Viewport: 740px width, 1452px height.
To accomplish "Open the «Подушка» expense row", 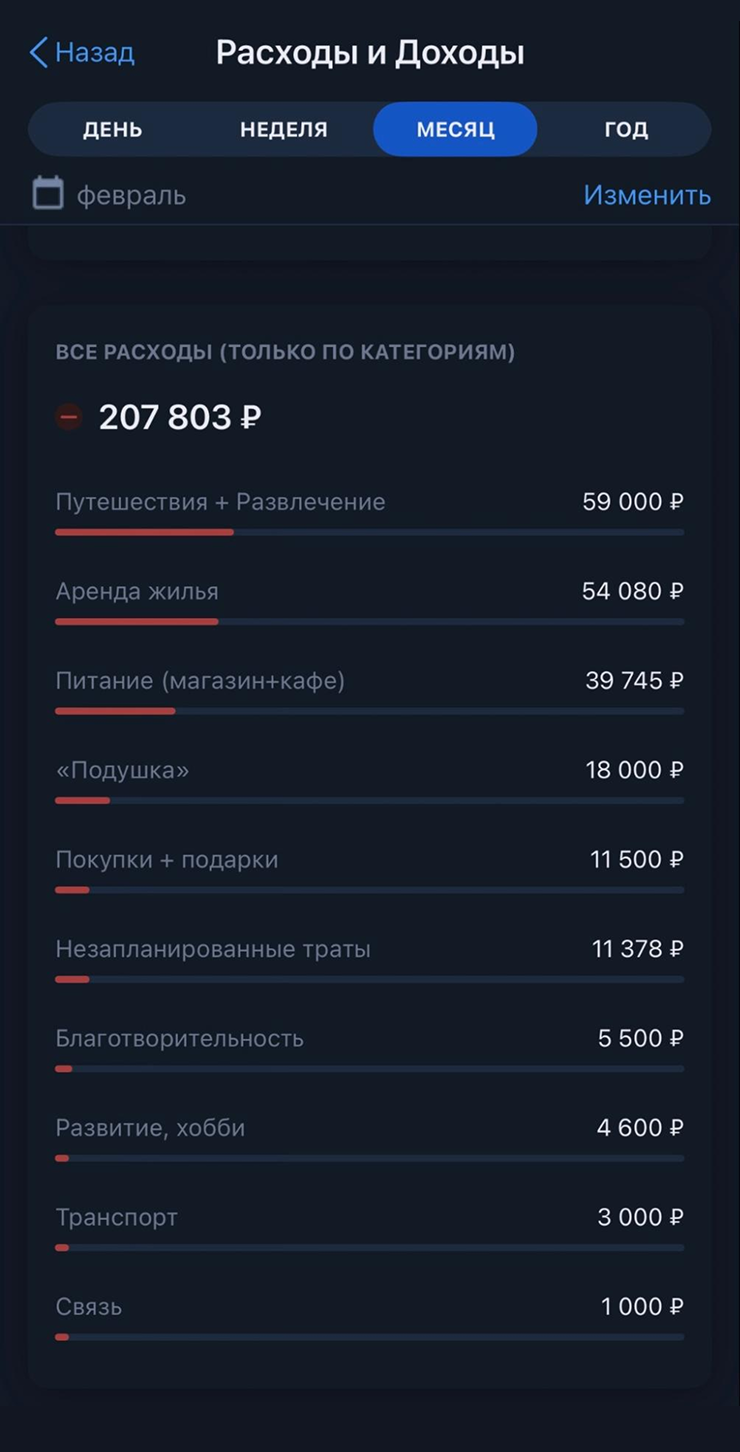I will click(x=370, y=779).
